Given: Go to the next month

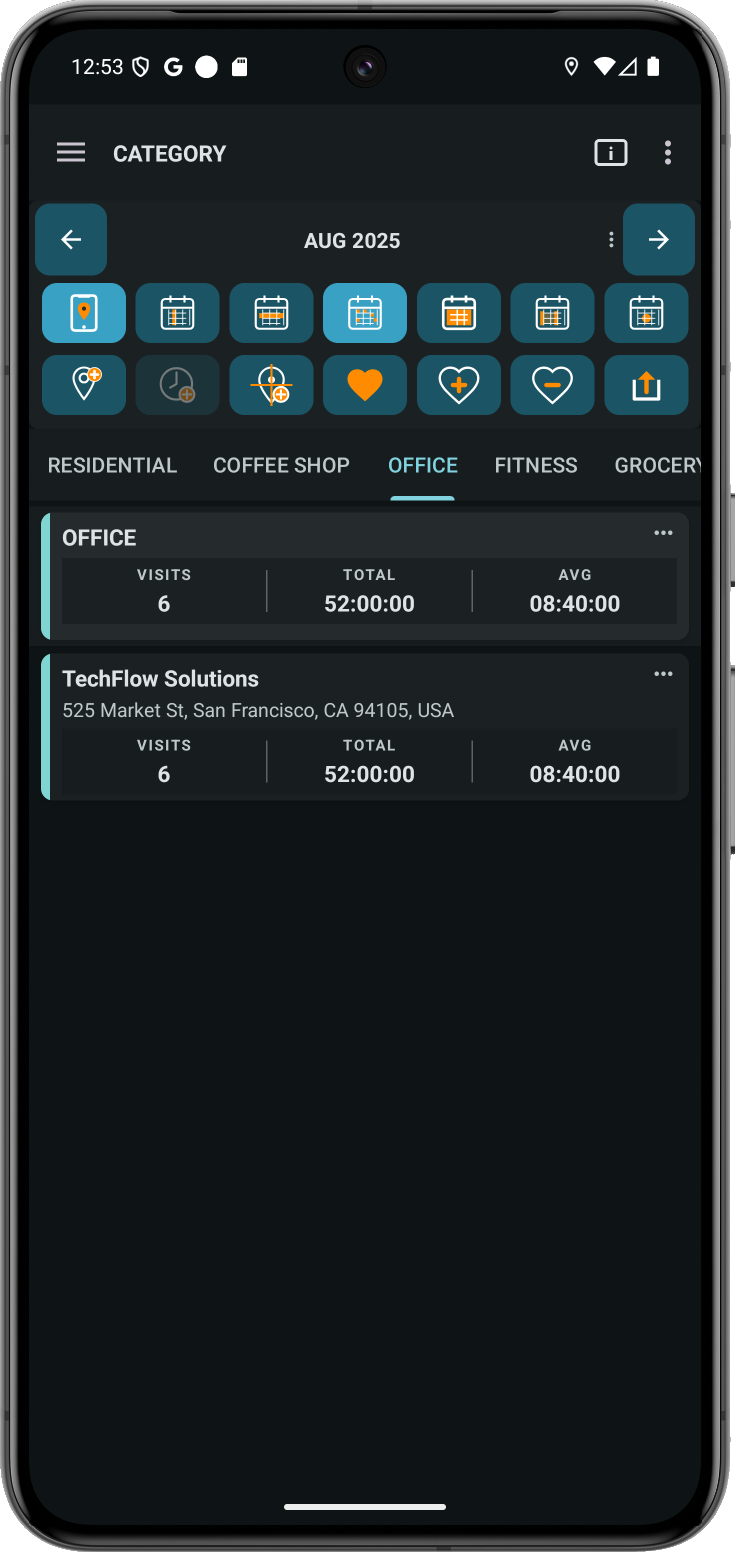Looking at the screenshot, I should (658, 240).
